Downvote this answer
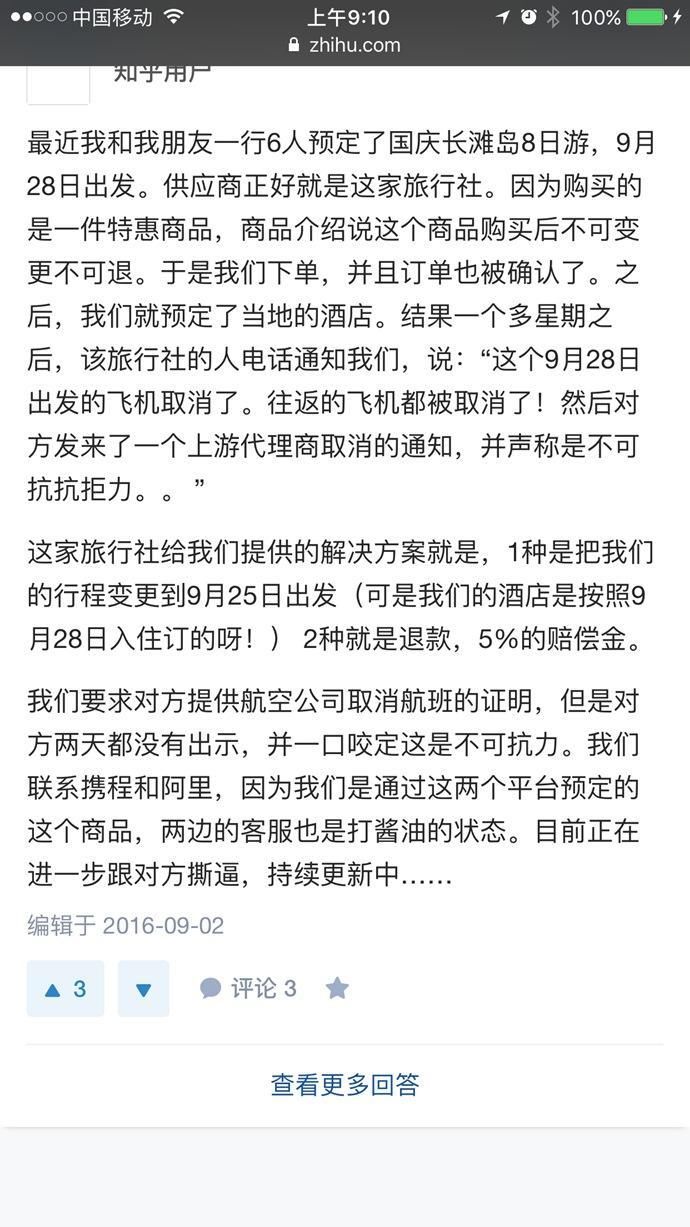Screen dimensions: 690x1227 click(x=143, y=989)
